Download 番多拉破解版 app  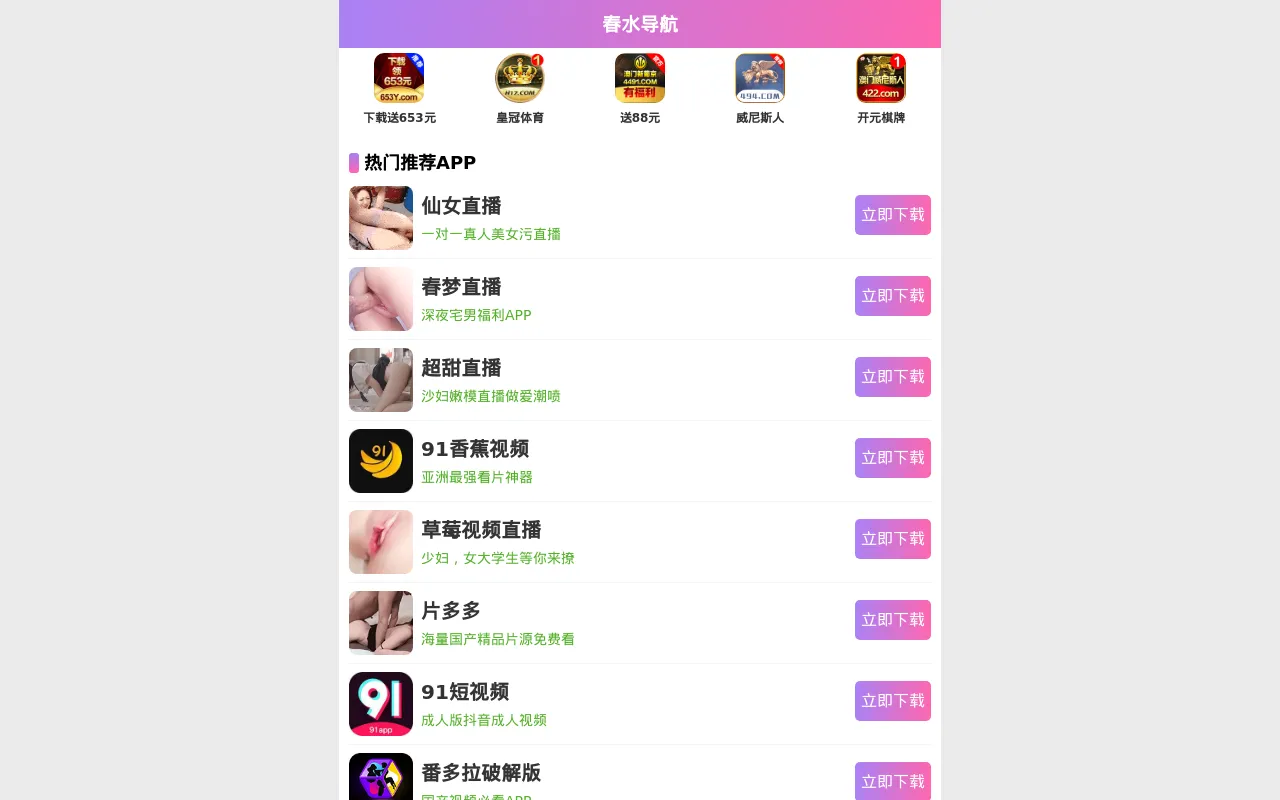(x=892, y=781)
